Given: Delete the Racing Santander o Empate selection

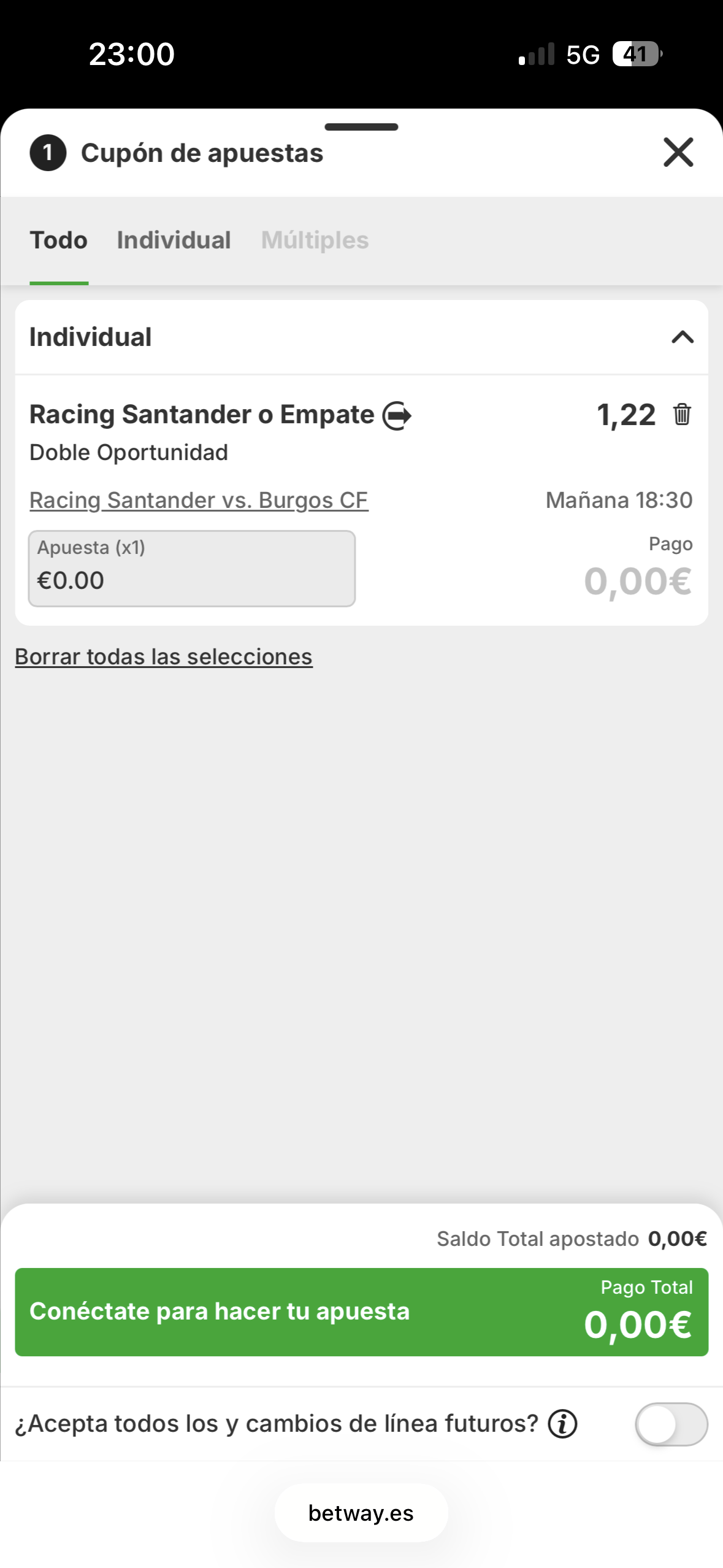Looking at the screenshot, I should [x=682, y=415].
